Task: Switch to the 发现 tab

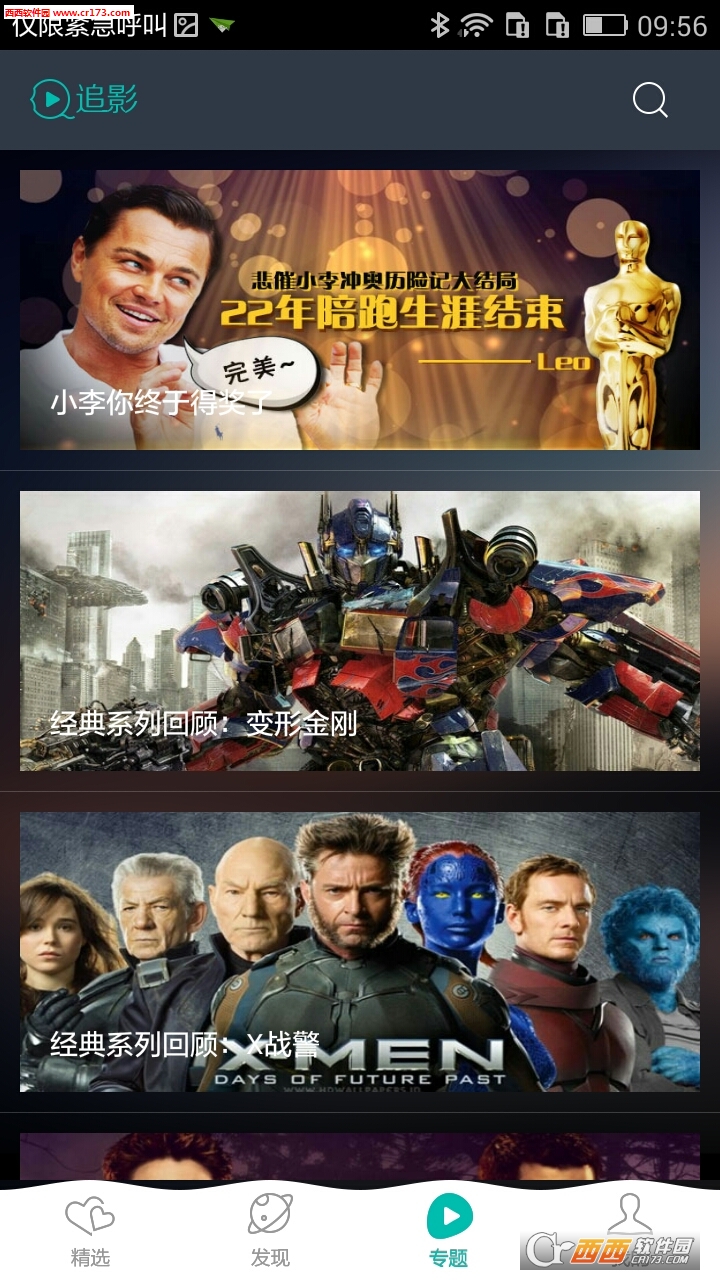Action: coord(270,1230)
